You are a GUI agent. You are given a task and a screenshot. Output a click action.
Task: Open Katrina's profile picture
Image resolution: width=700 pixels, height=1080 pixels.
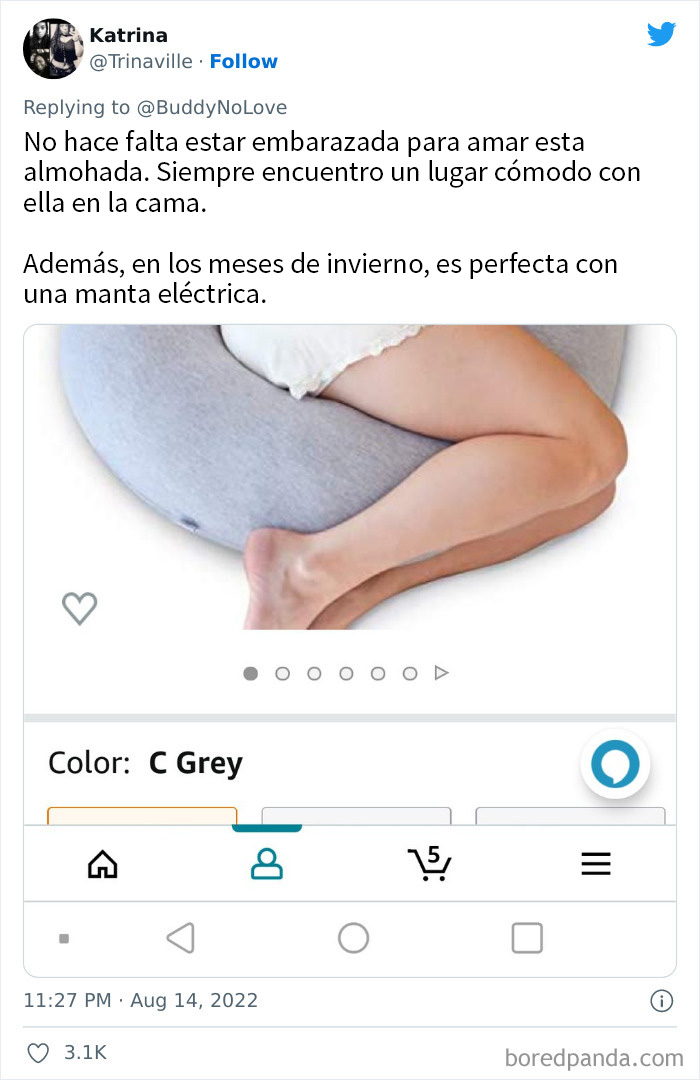click(x=52, y=48)
